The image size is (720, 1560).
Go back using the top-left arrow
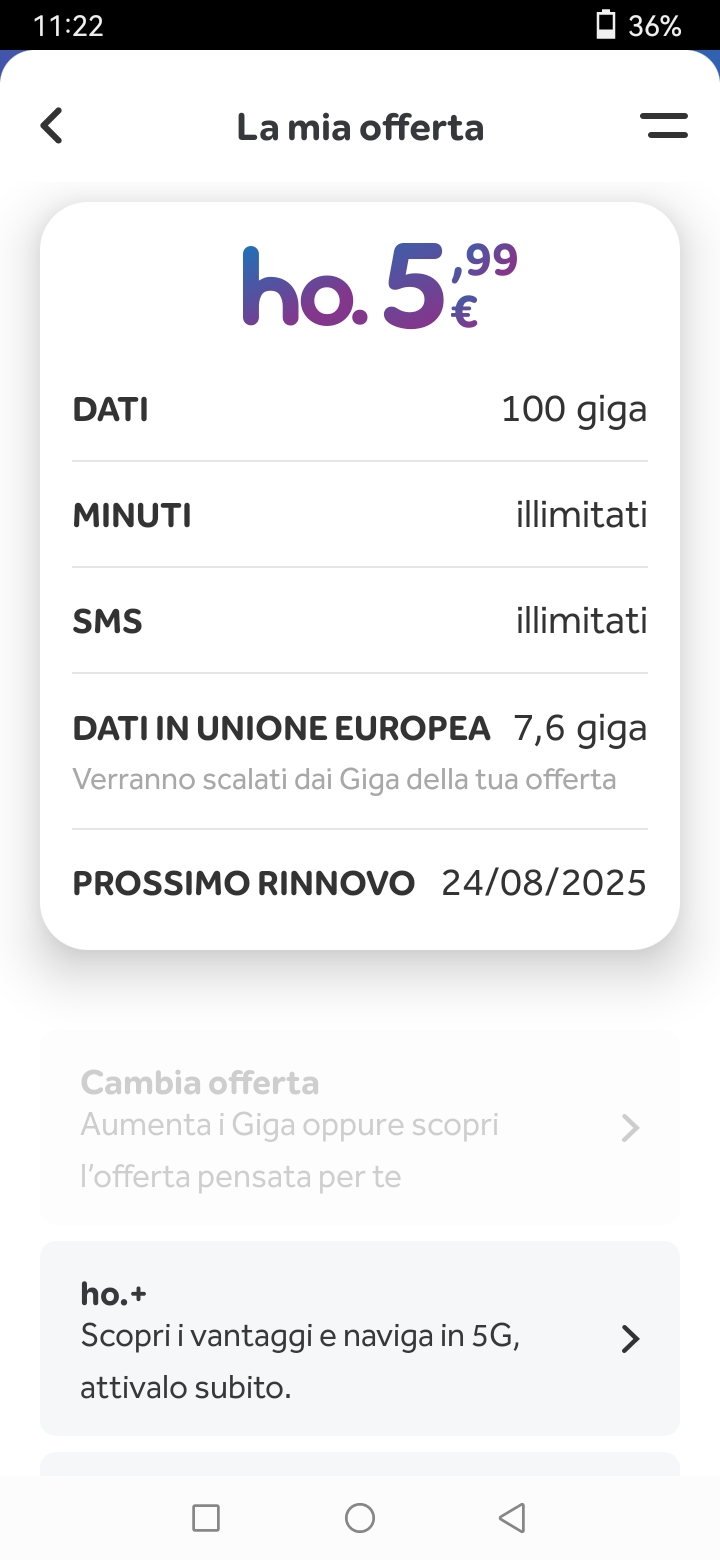52,127
